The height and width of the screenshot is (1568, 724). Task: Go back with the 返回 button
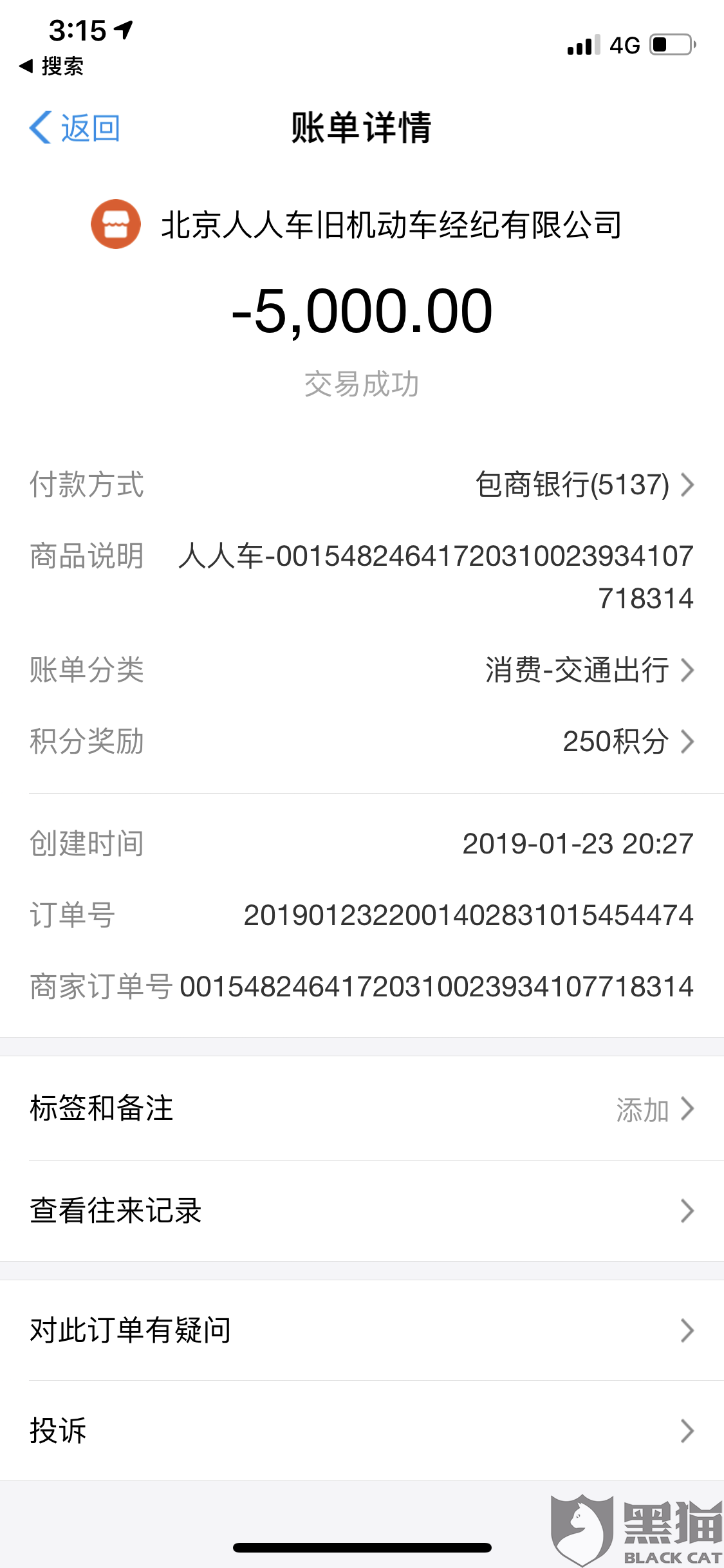pyautogui.click(x=75, y=127)
